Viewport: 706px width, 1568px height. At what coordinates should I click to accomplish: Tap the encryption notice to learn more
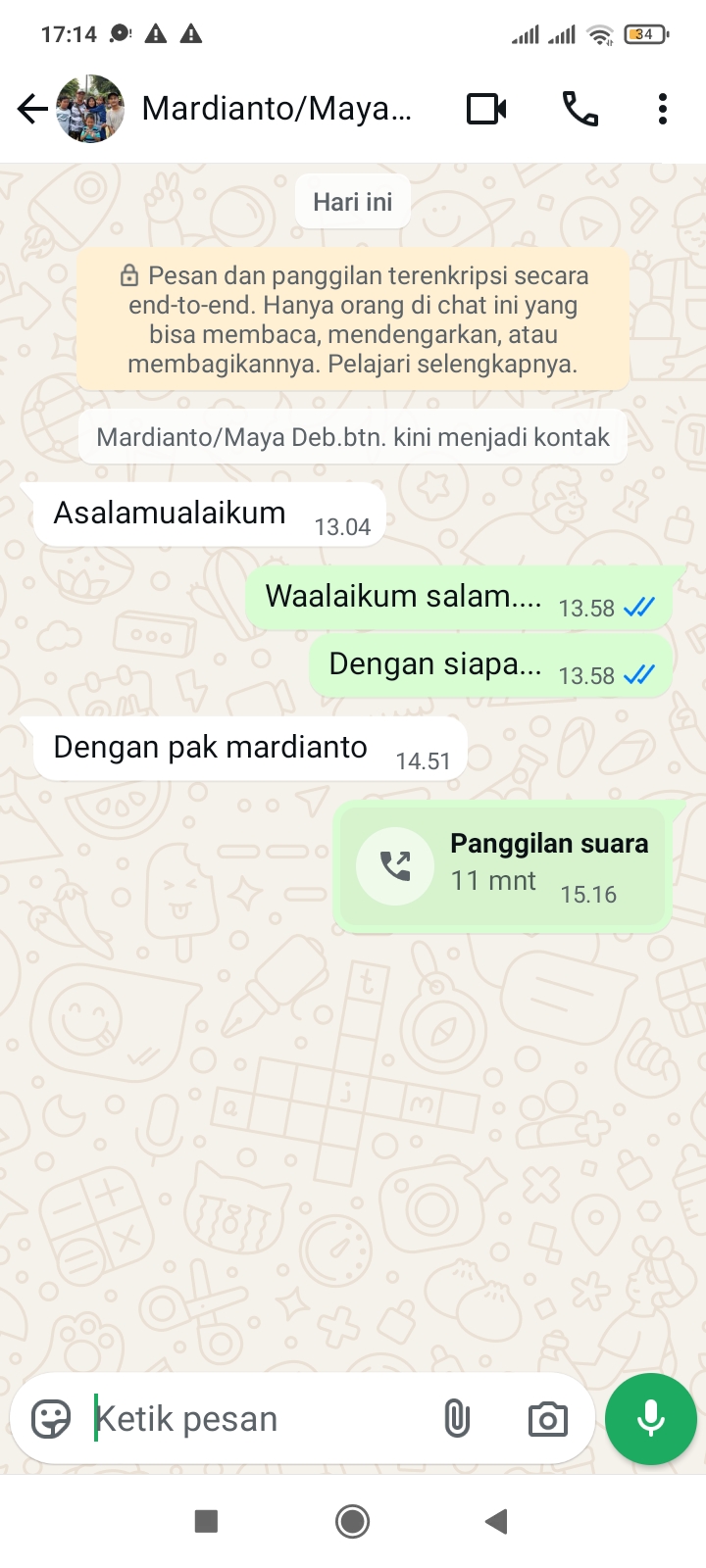(x=353, y=319)
